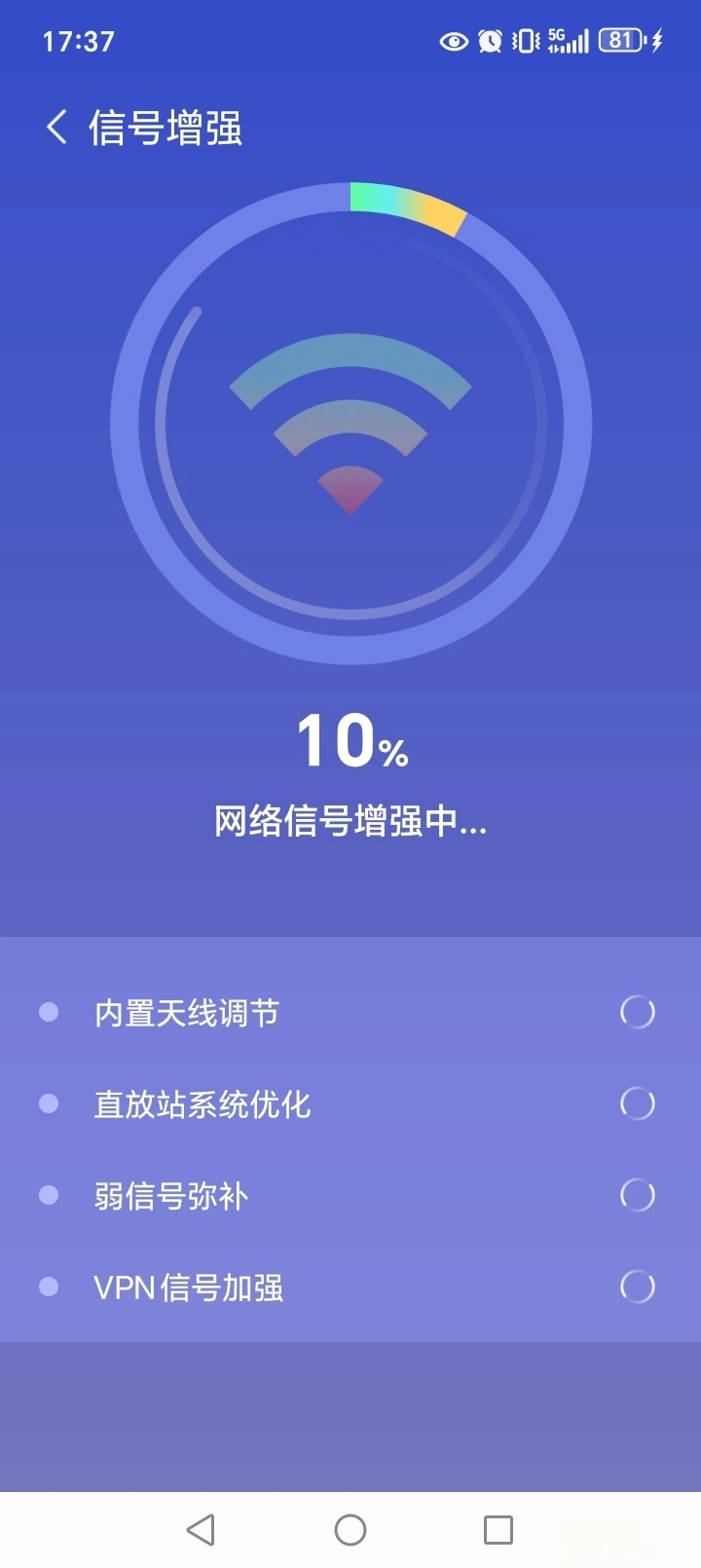Image resolution: width=701 pixels, height=1568 pixels.
Task: Click the progress circle next to 直放站系统优化
Action: 637,1104
